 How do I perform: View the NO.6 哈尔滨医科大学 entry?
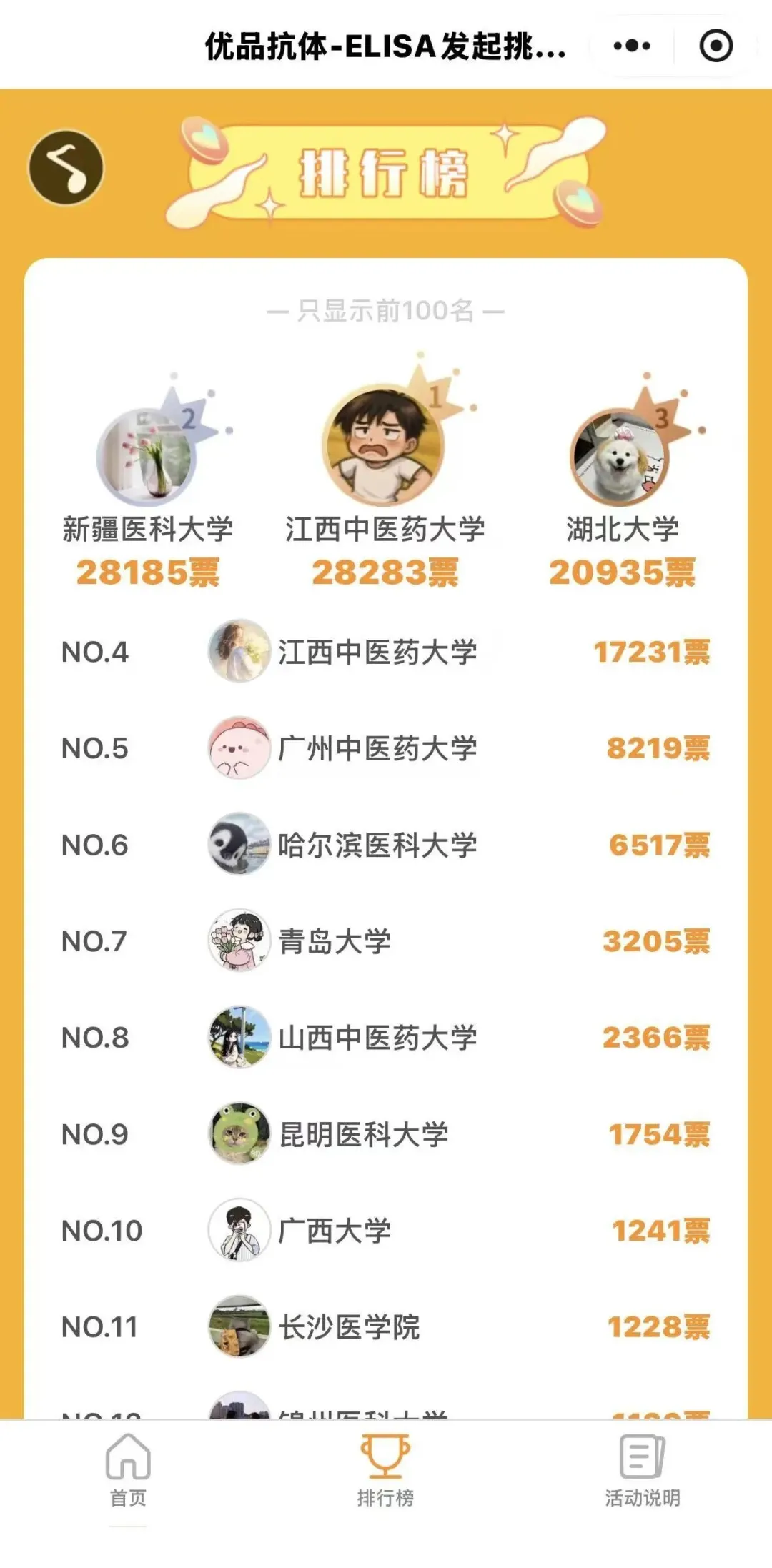pos(385,845)
